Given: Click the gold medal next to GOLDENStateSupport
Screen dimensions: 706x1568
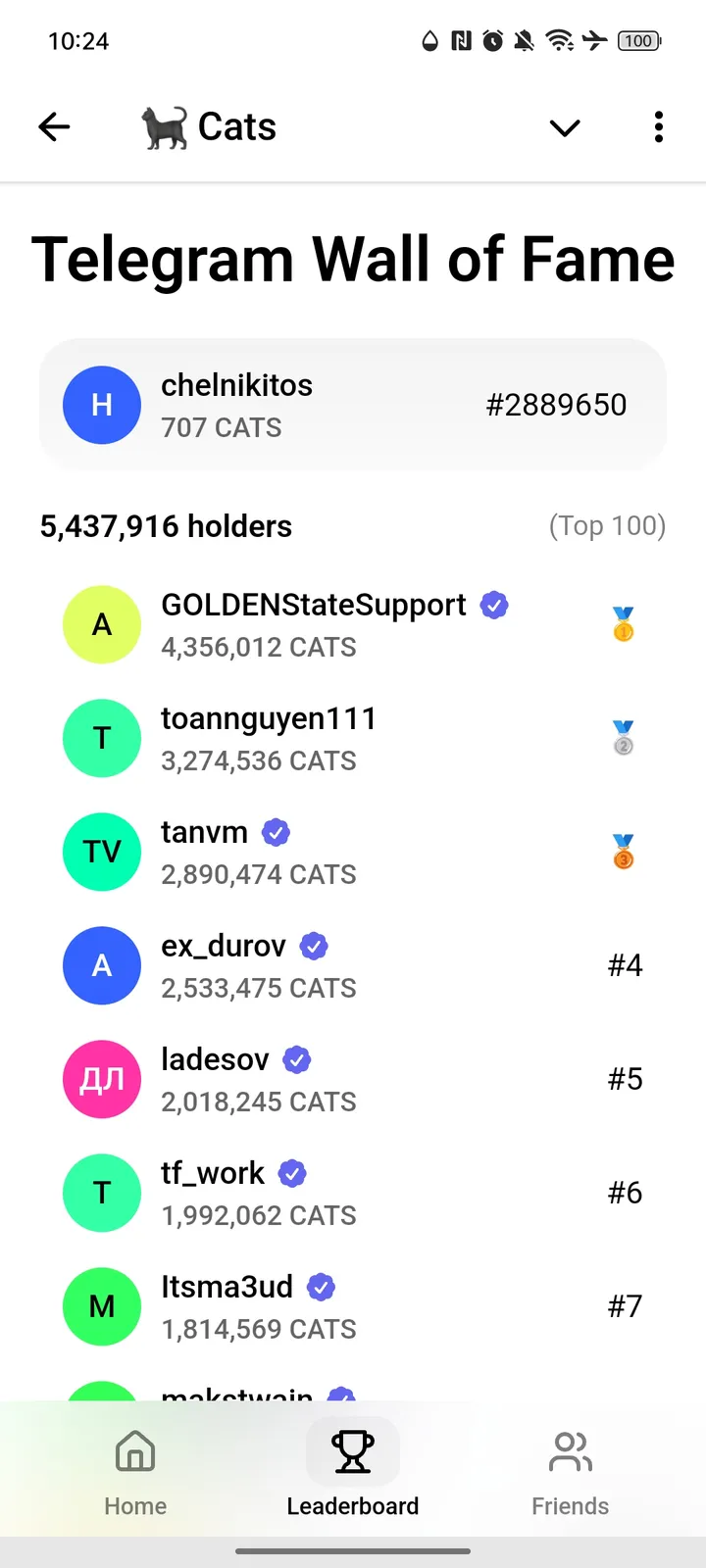Looking at the screenshot, I should [x=625, y=624].
